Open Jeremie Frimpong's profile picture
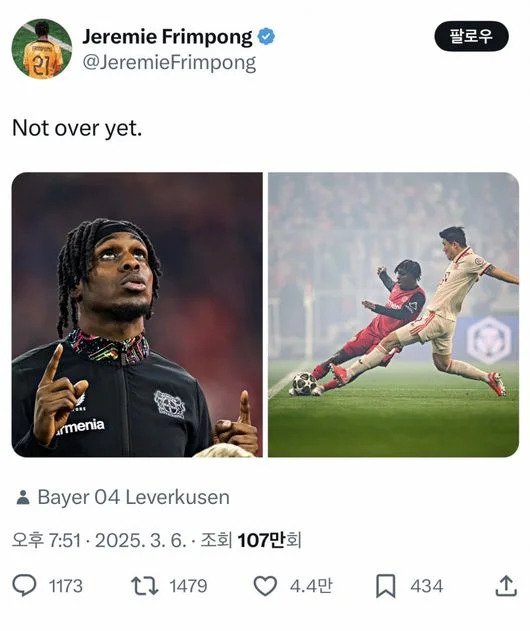This screenshot has height=631, width=530. point(42,49)
